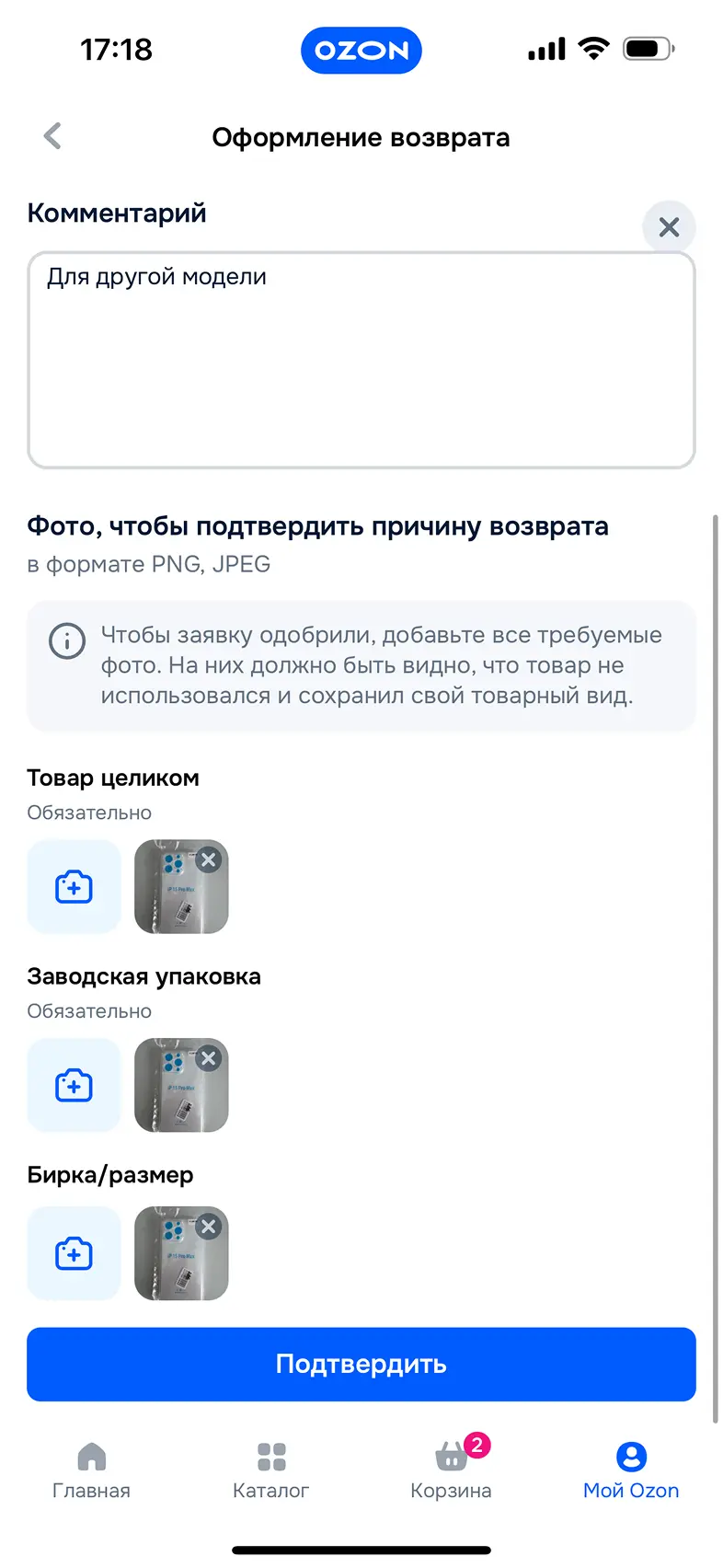Go to the Мой Ozon tab
Screen dimensions: 723x1568
click(x=630, y=1470)
